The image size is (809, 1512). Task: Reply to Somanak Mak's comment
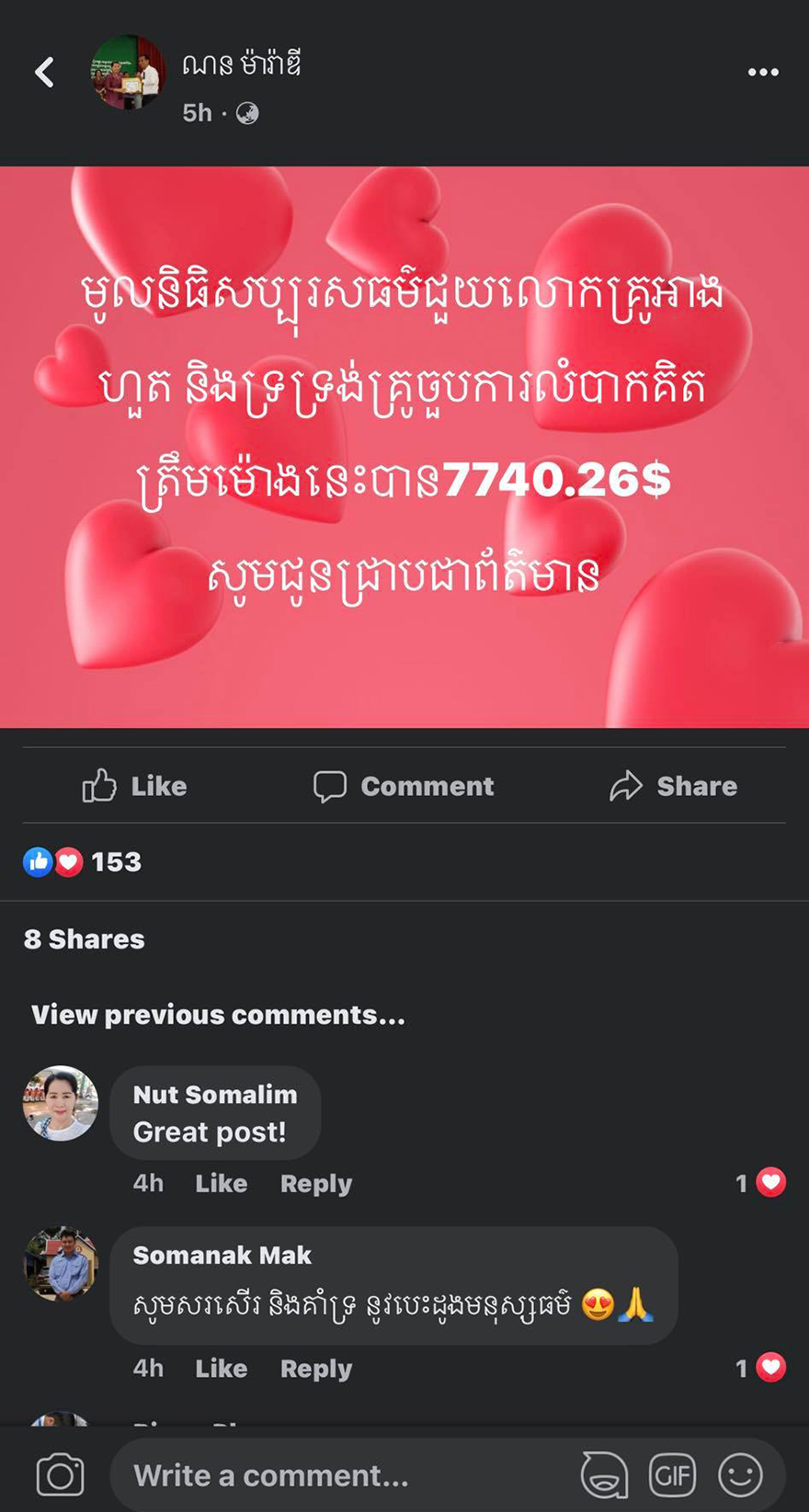click(315, 1368)
